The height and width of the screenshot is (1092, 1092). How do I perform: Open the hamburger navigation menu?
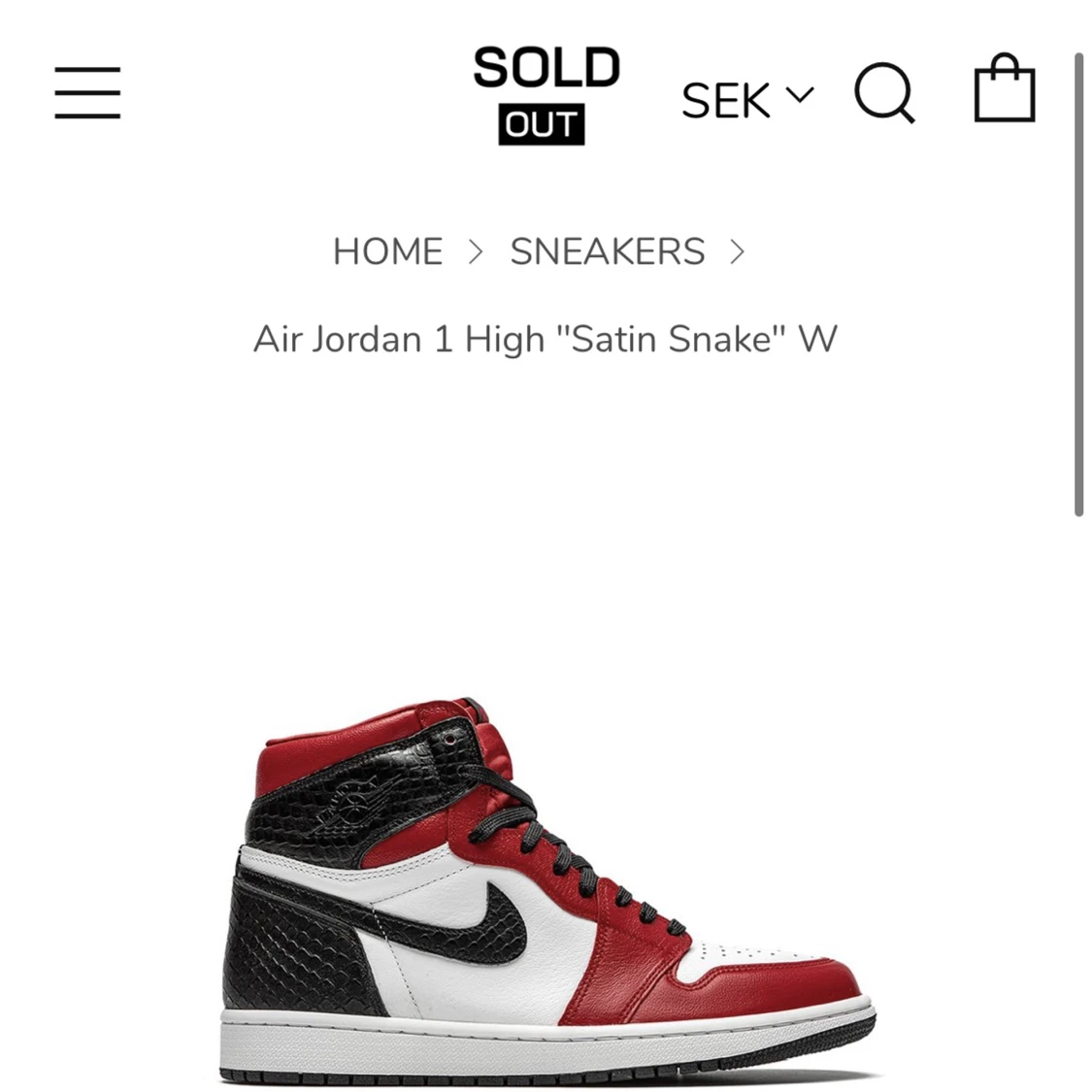coord(87,93)
